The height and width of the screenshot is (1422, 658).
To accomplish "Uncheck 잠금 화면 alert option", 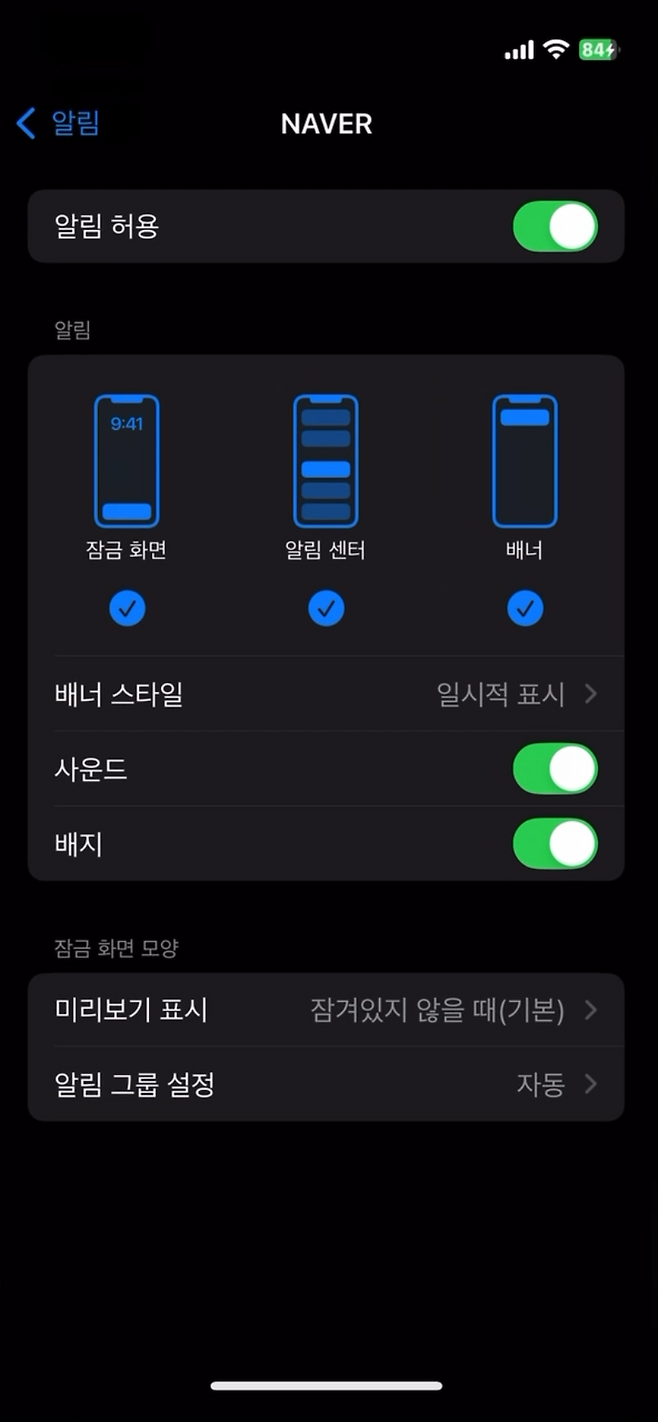I will pos(127,607).
